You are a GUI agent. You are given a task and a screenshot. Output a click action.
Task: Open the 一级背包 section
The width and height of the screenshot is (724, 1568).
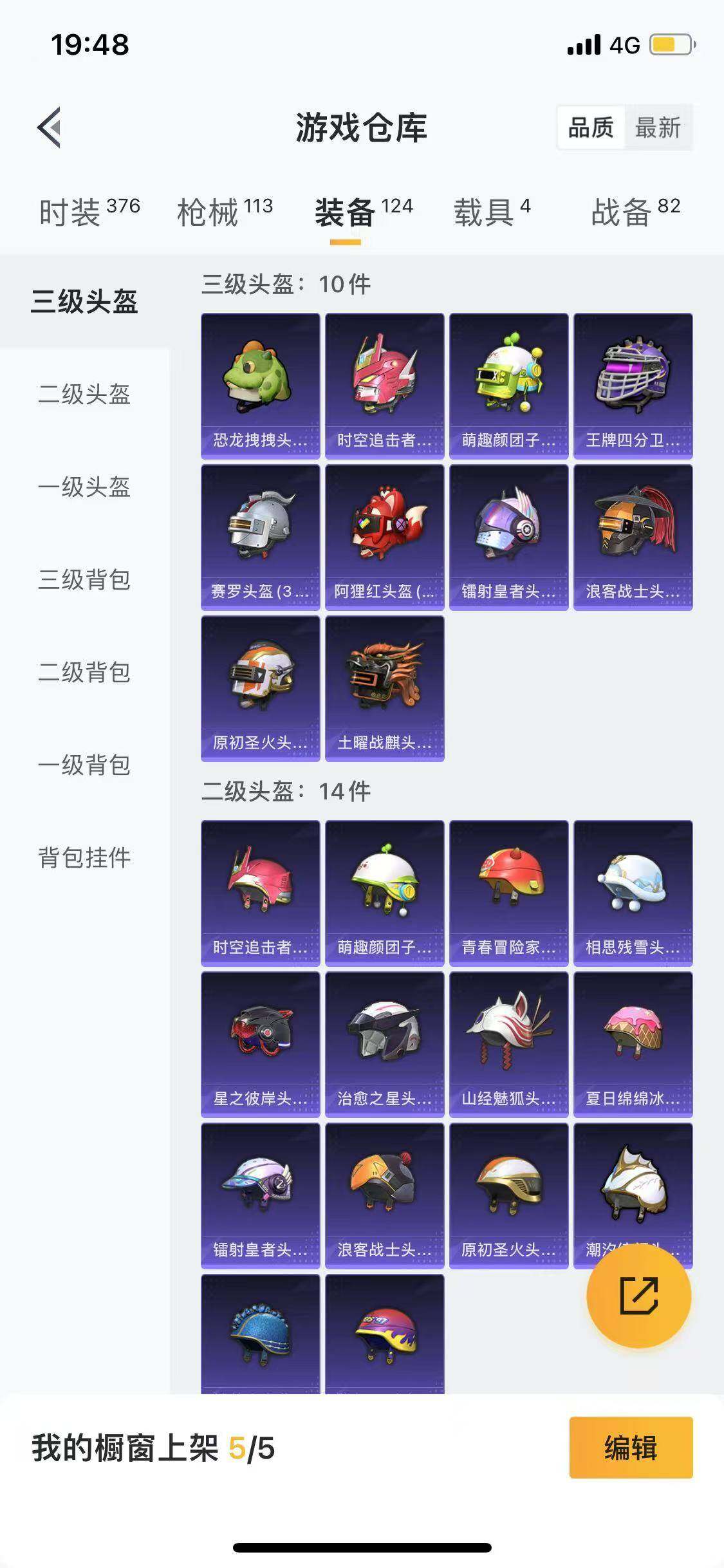tap(86, 766)
